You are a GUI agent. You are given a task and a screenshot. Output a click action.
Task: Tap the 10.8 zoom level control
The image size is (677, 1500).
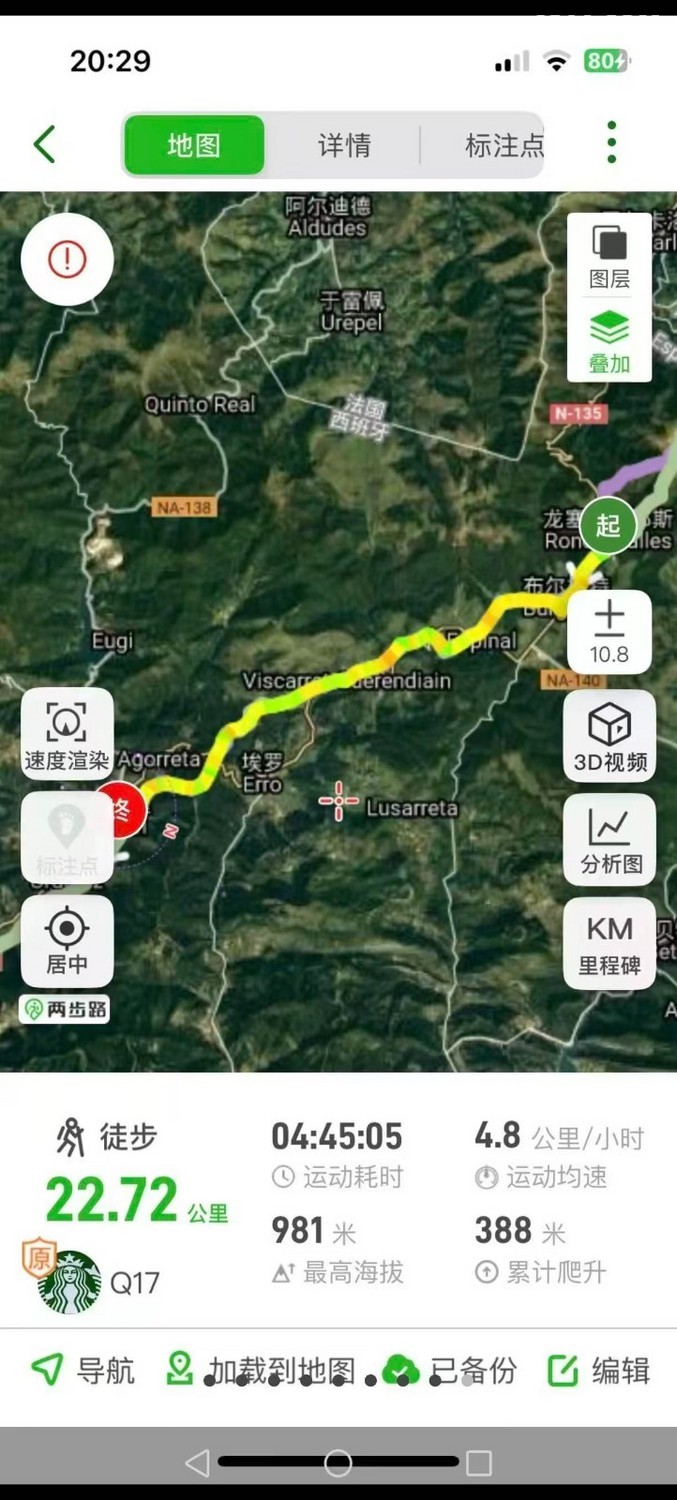pyautogui.click(x=609, y=632)
